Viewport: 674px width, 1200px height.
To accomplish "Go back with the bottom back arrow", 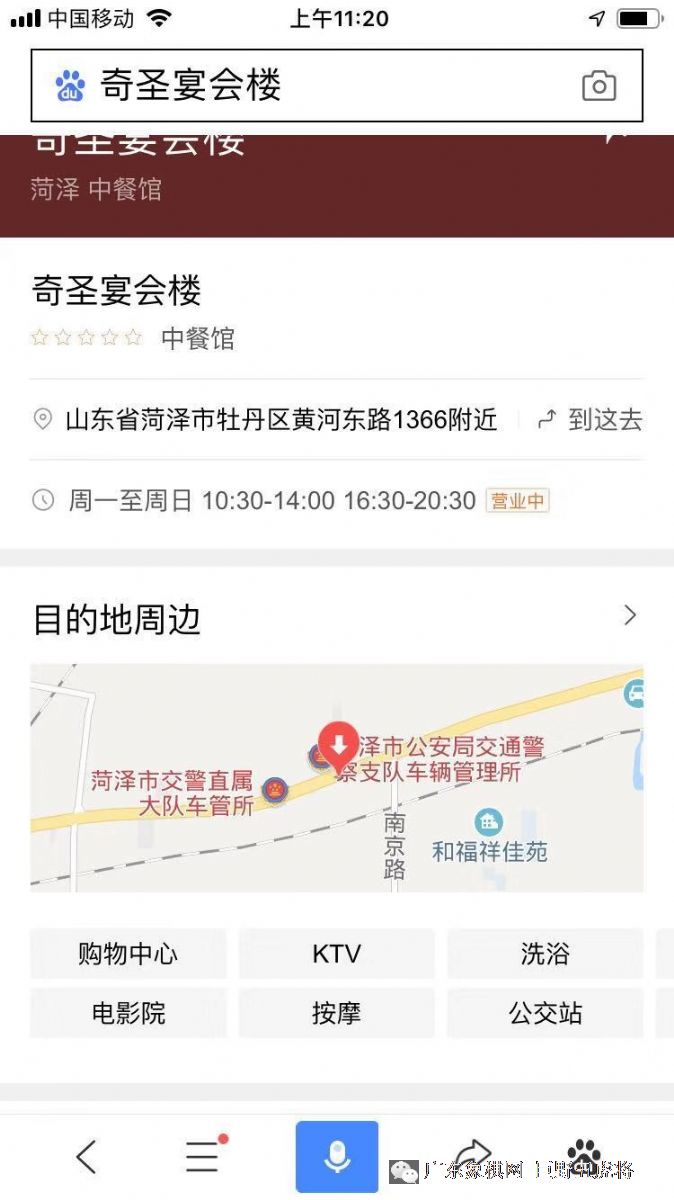I will [x=87, y=1157].
